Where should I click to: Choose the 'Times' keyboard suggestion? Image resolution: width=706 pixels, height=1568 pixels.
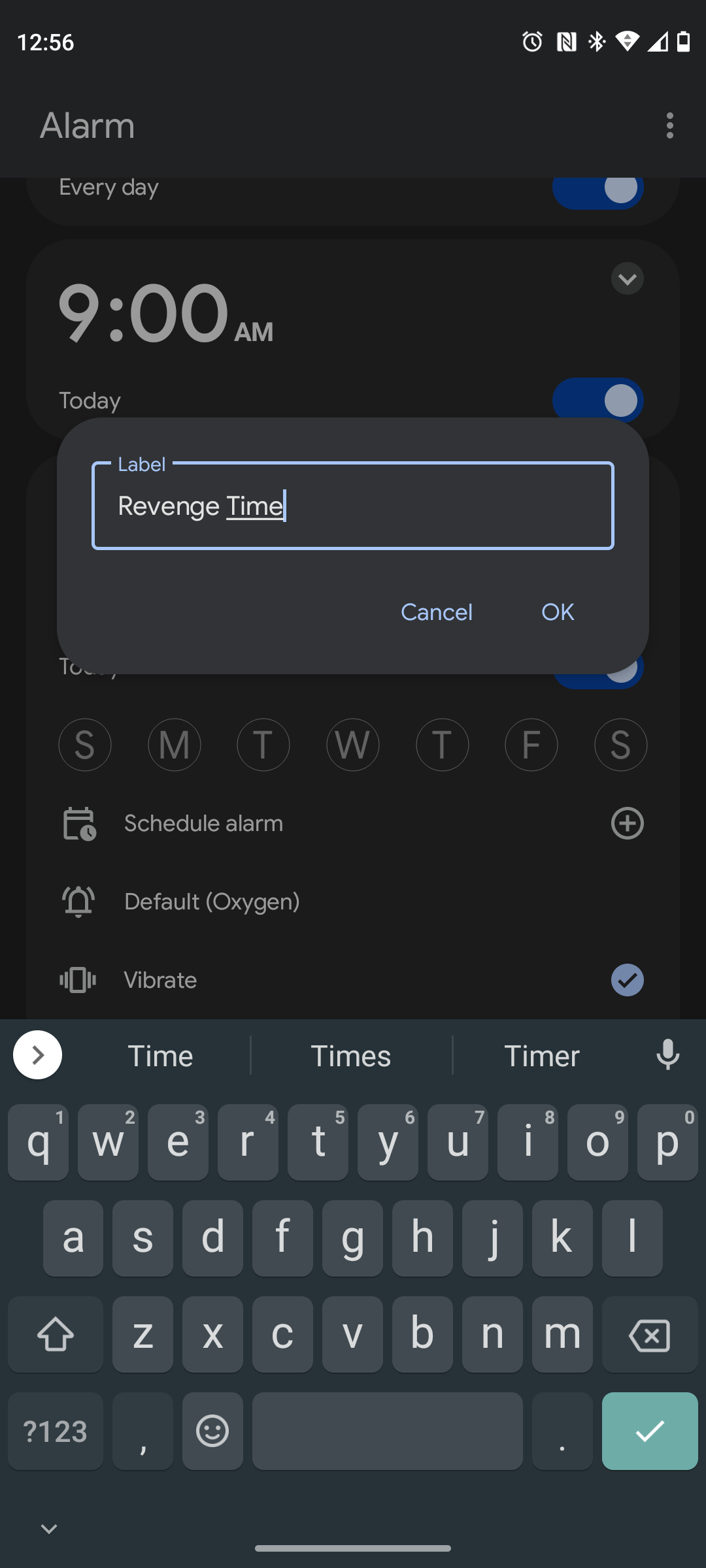click(x=351, y=1056)
